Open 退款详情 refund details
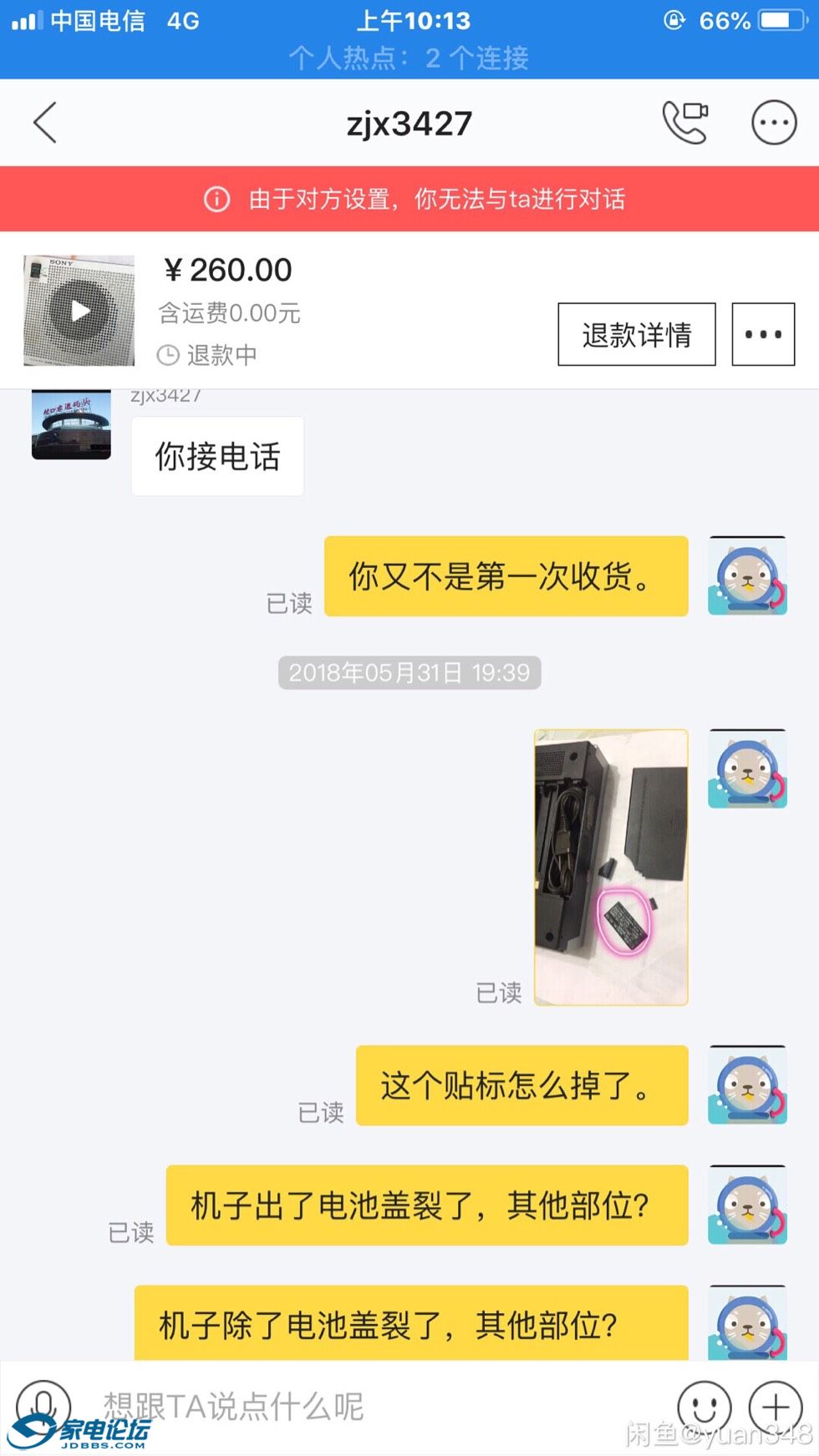Image resolution: width=819 pixels, height=1456 pixels. click(x=636, y=334)
